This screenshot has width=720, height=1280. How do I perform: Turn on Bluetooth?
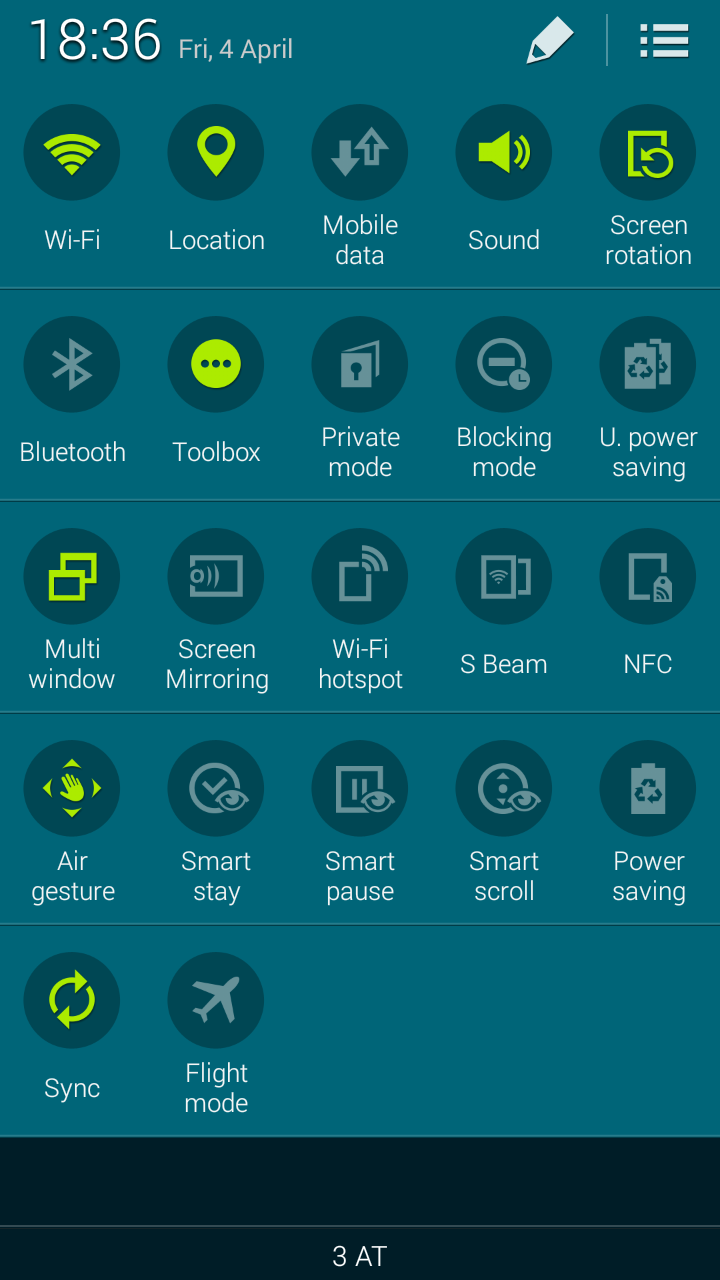72,365
